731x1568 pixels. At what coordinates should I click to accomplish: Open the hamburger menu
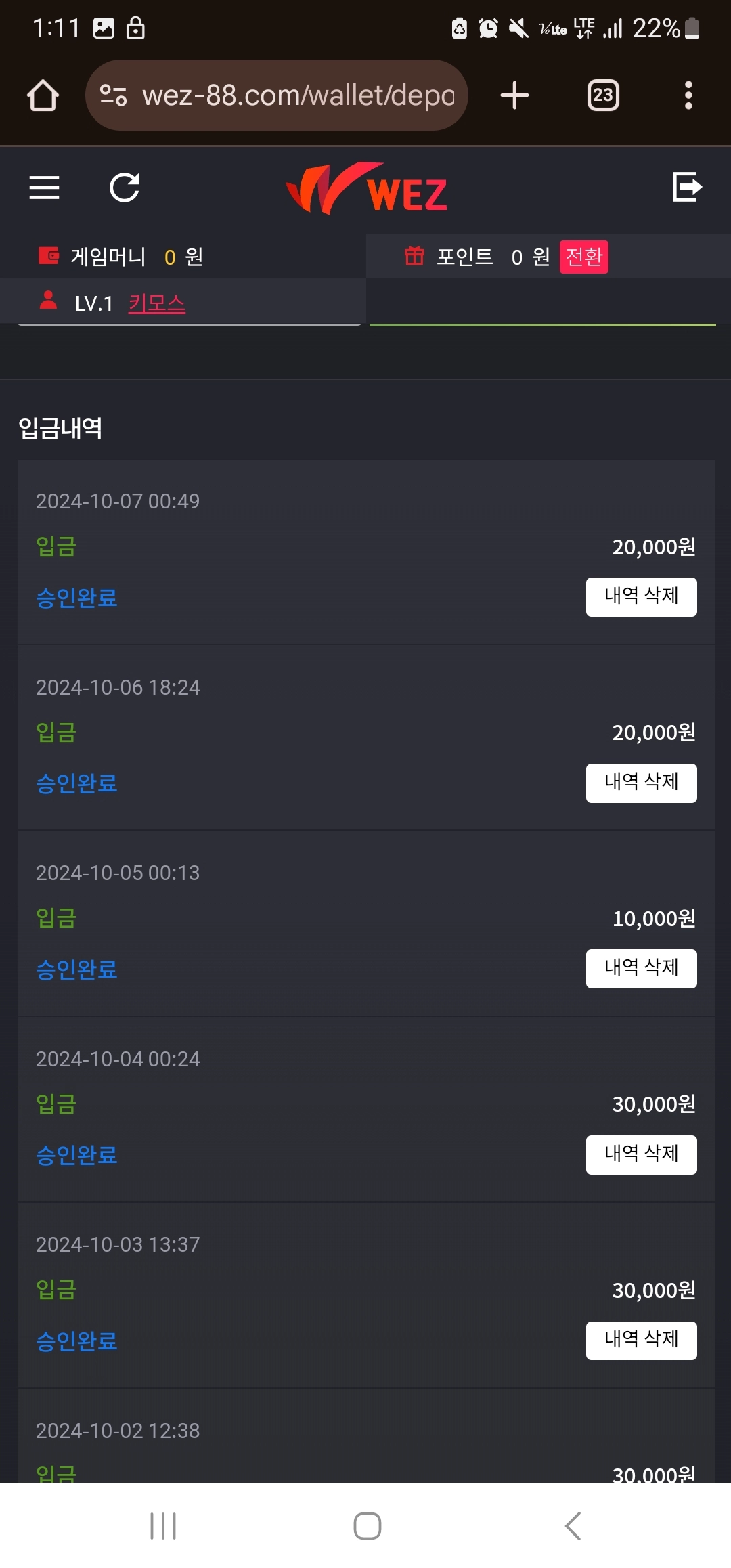click(x=45, y=188)
